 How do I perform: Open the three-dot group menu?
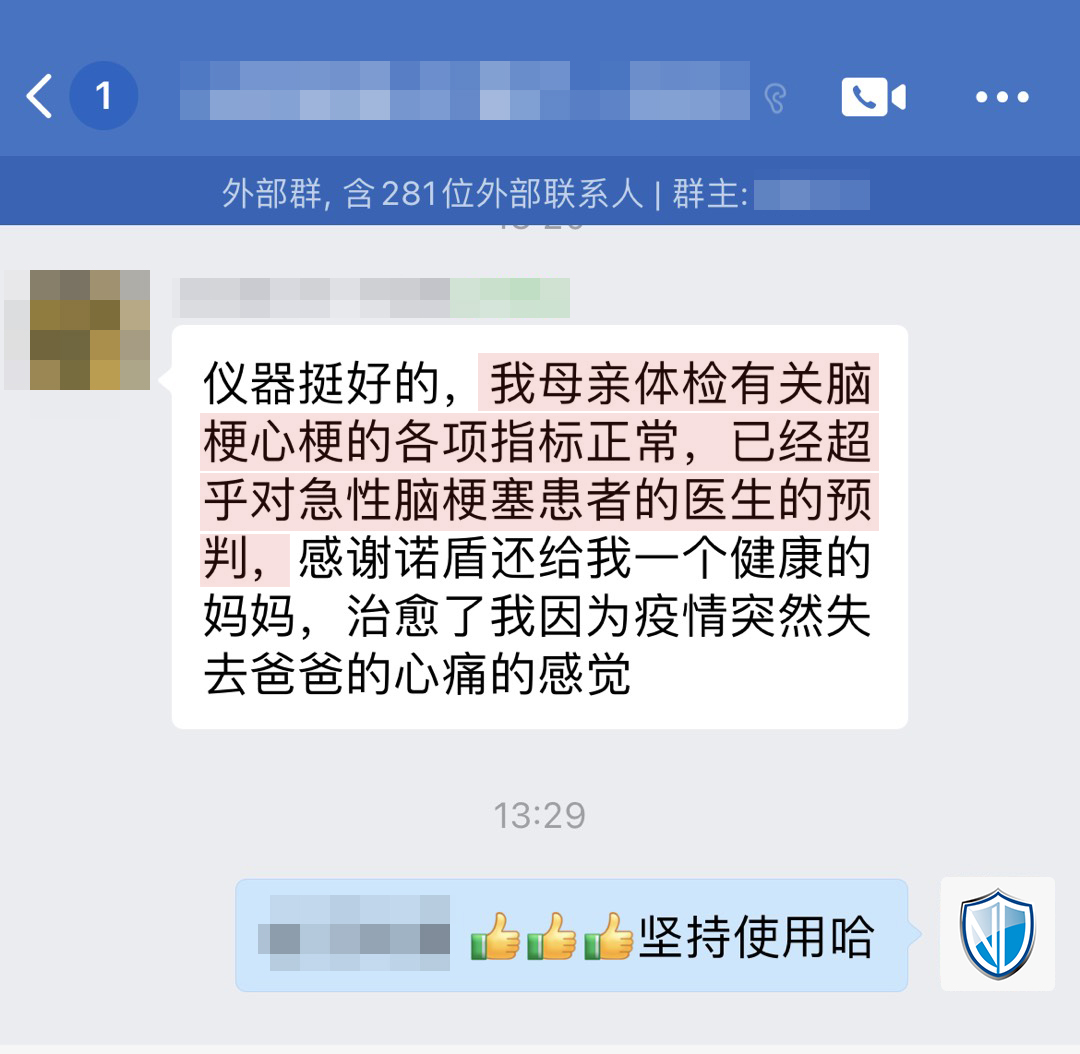coord(1001,97)
